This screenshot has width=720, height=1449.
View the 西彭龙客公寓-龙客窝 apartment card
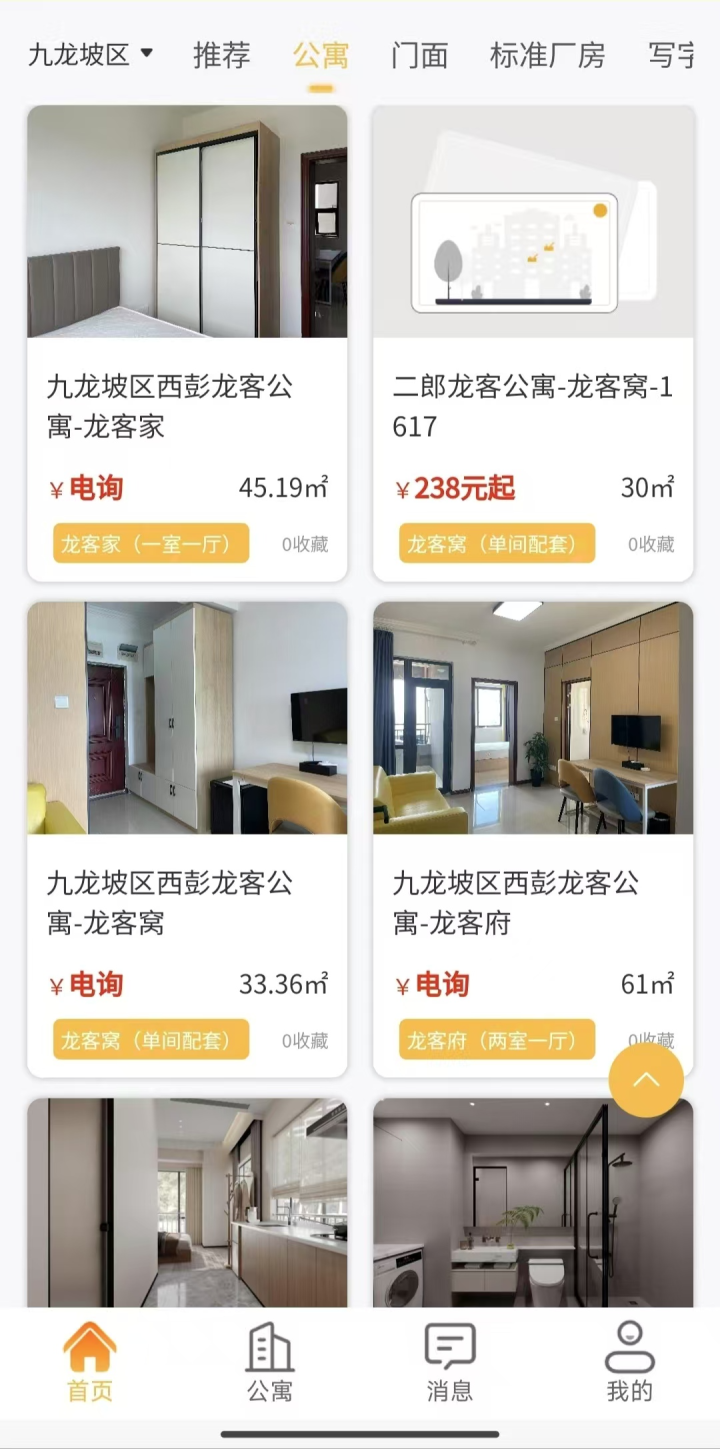click(x=187, y=839)
